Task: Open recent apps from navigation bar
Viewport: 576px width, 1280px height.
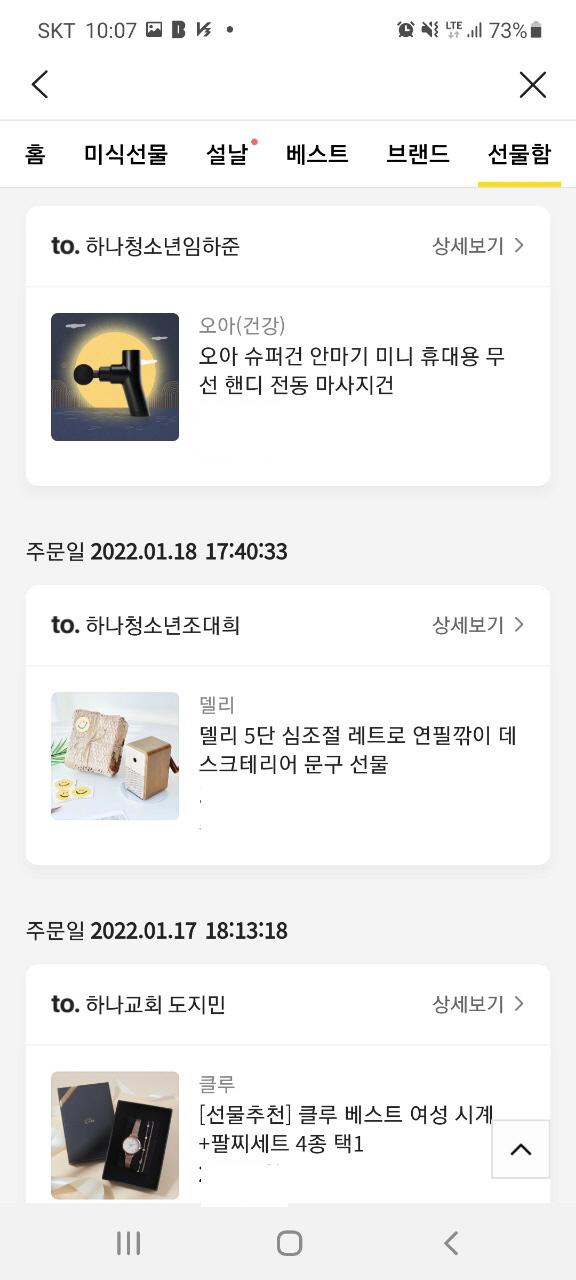Action: (128, 1243)
